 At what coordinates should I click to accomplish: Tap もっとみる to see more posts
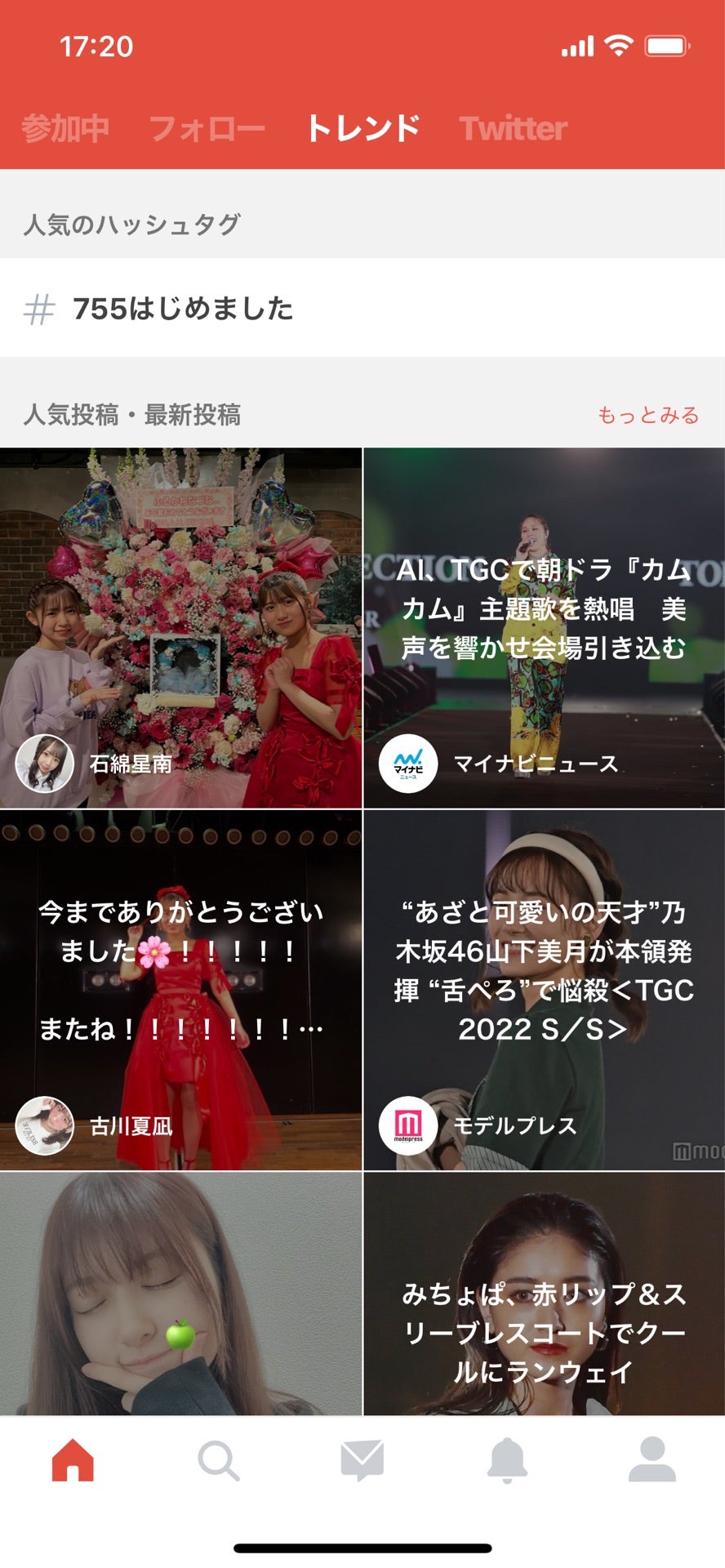coord(647,415)
